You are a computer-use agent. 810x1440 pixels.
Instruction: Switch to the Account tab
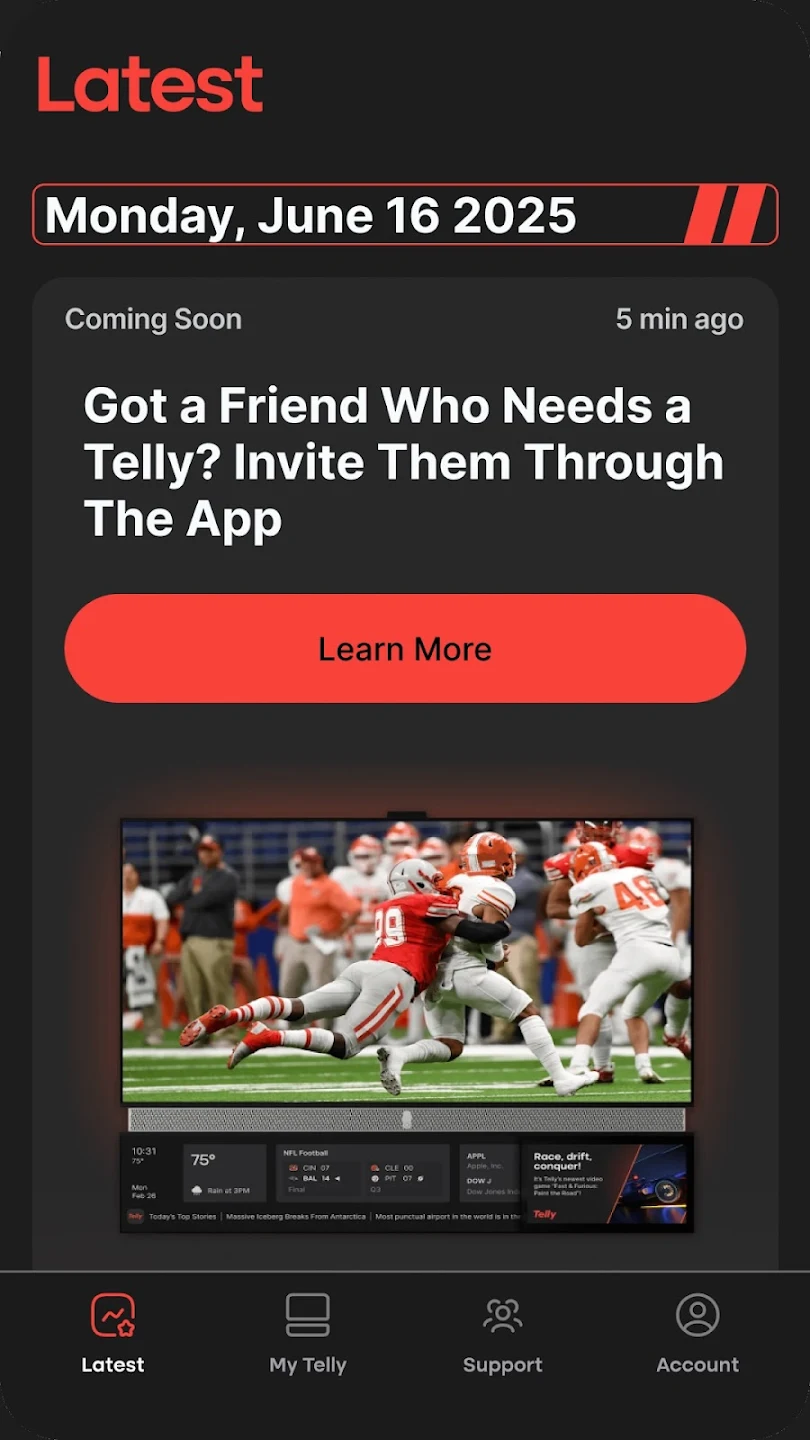697,1364
